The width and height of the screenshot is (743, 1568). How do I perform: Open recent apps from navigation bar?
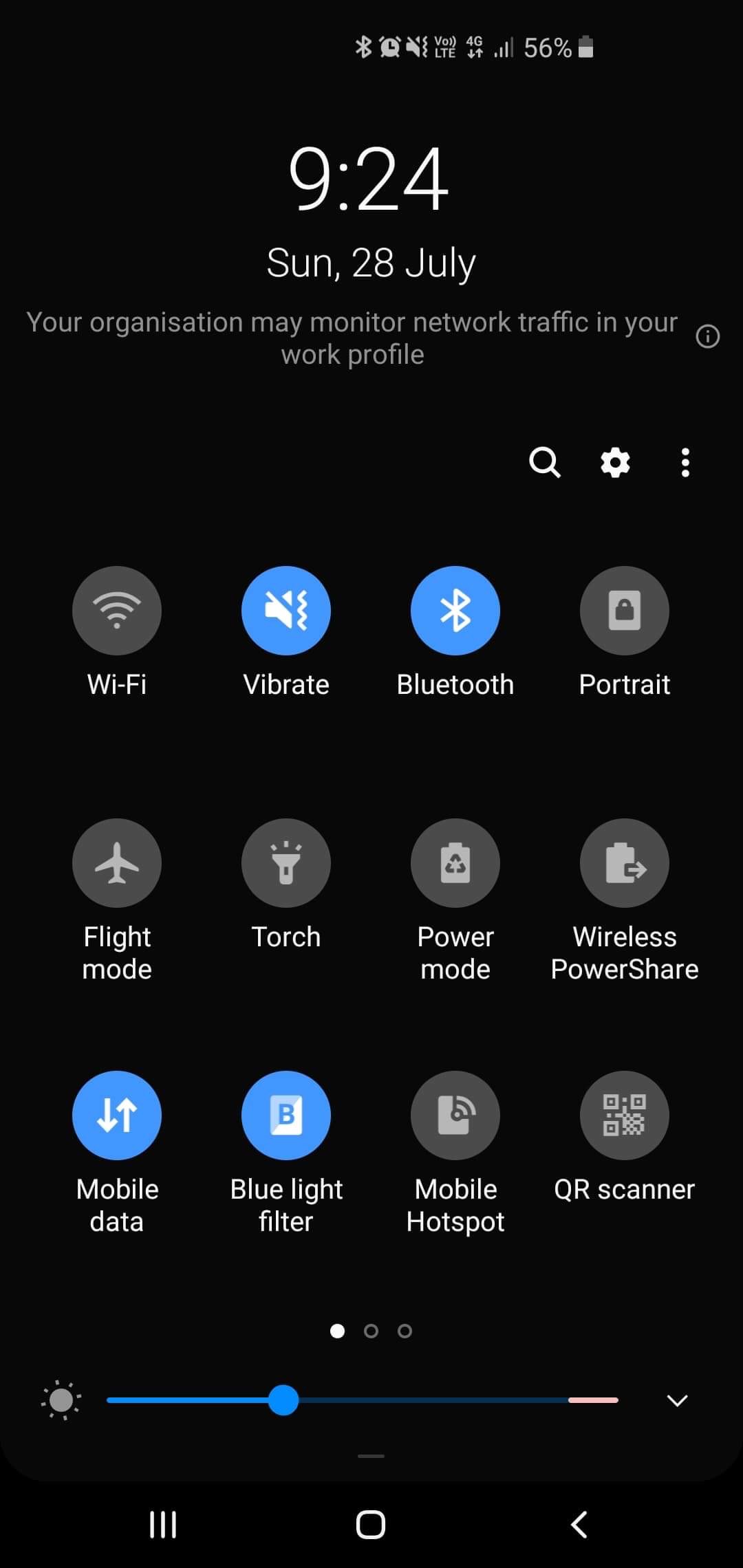click(163, 1525)
